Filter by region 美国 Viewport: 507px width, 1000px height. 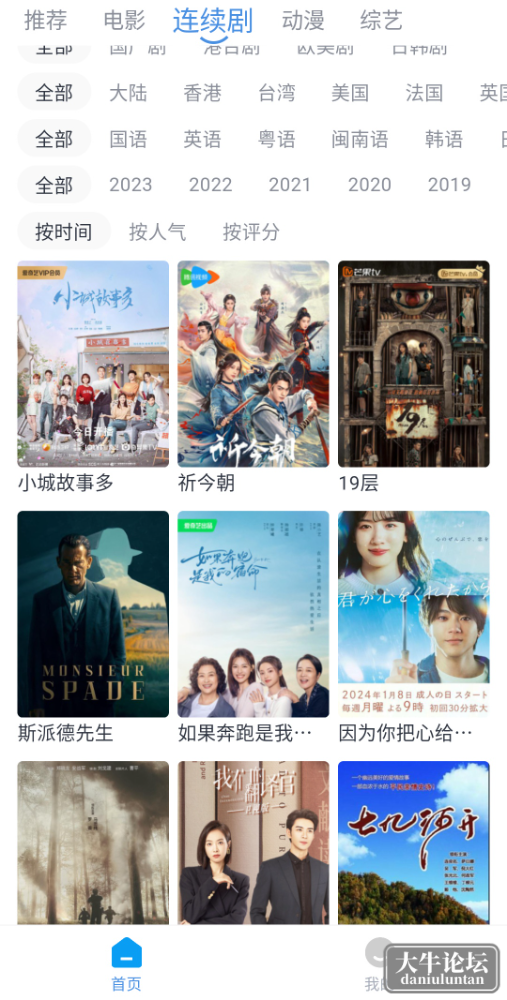tap(350, 93)
